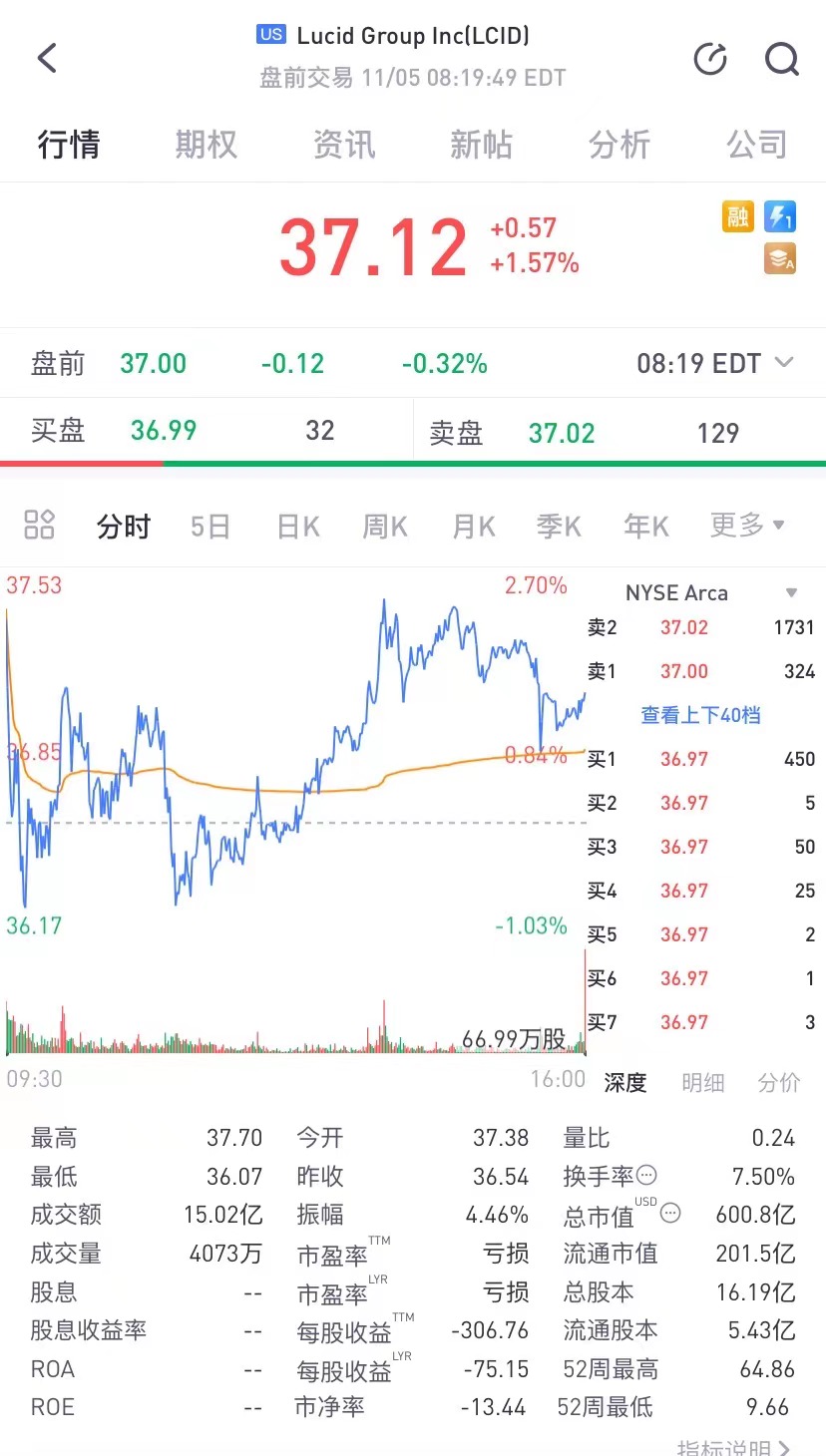Open the NYSE Arca exchange dropdown

tap(710, 592)
